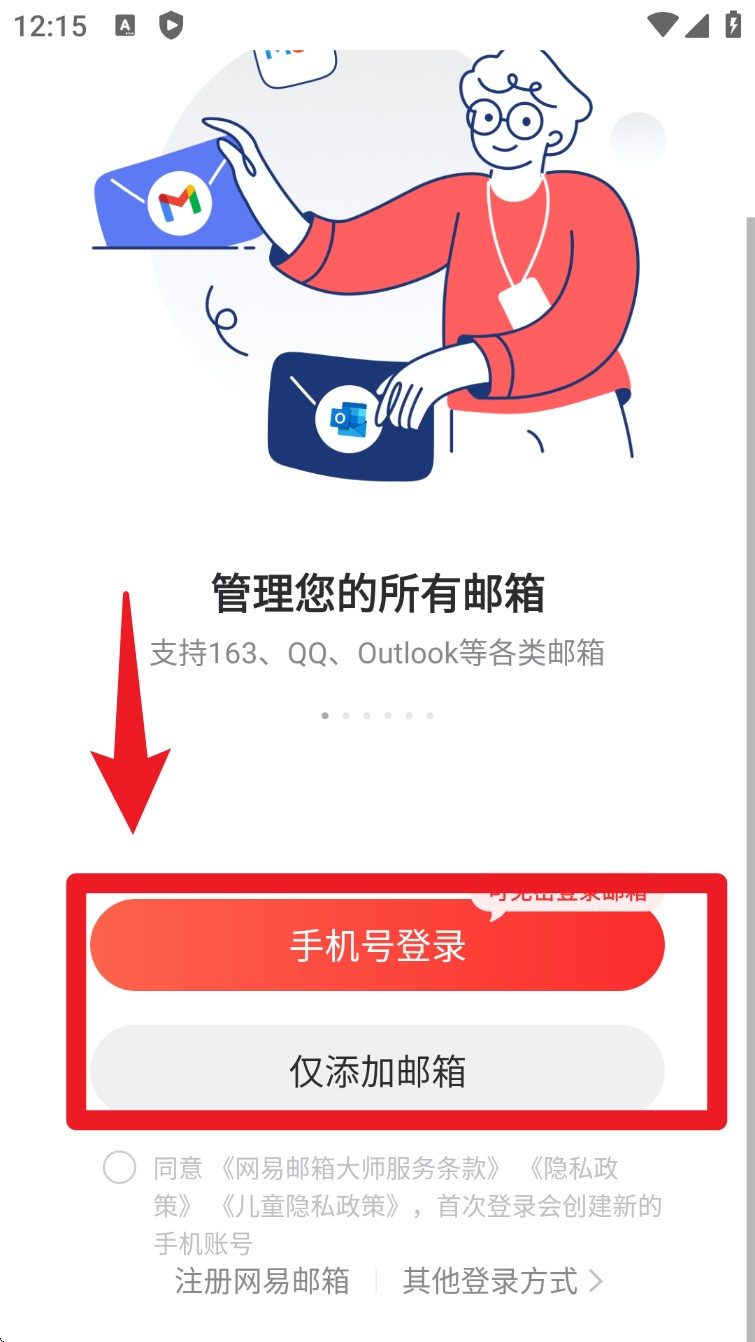
Task: Tap the 手机号登录 button
Action: (x=377, y=946)
